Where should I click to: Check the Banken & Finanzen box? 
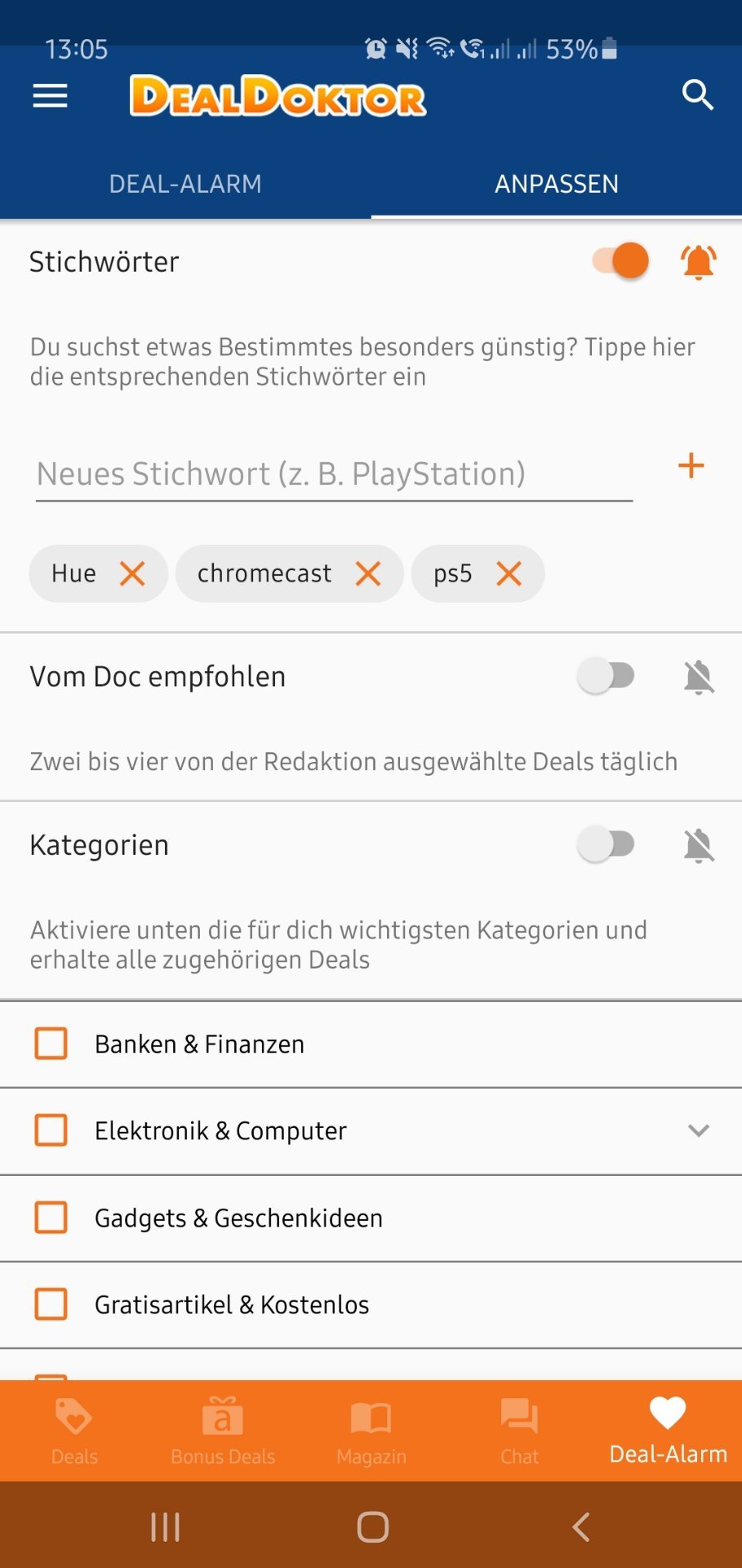tap(51, 1044)
